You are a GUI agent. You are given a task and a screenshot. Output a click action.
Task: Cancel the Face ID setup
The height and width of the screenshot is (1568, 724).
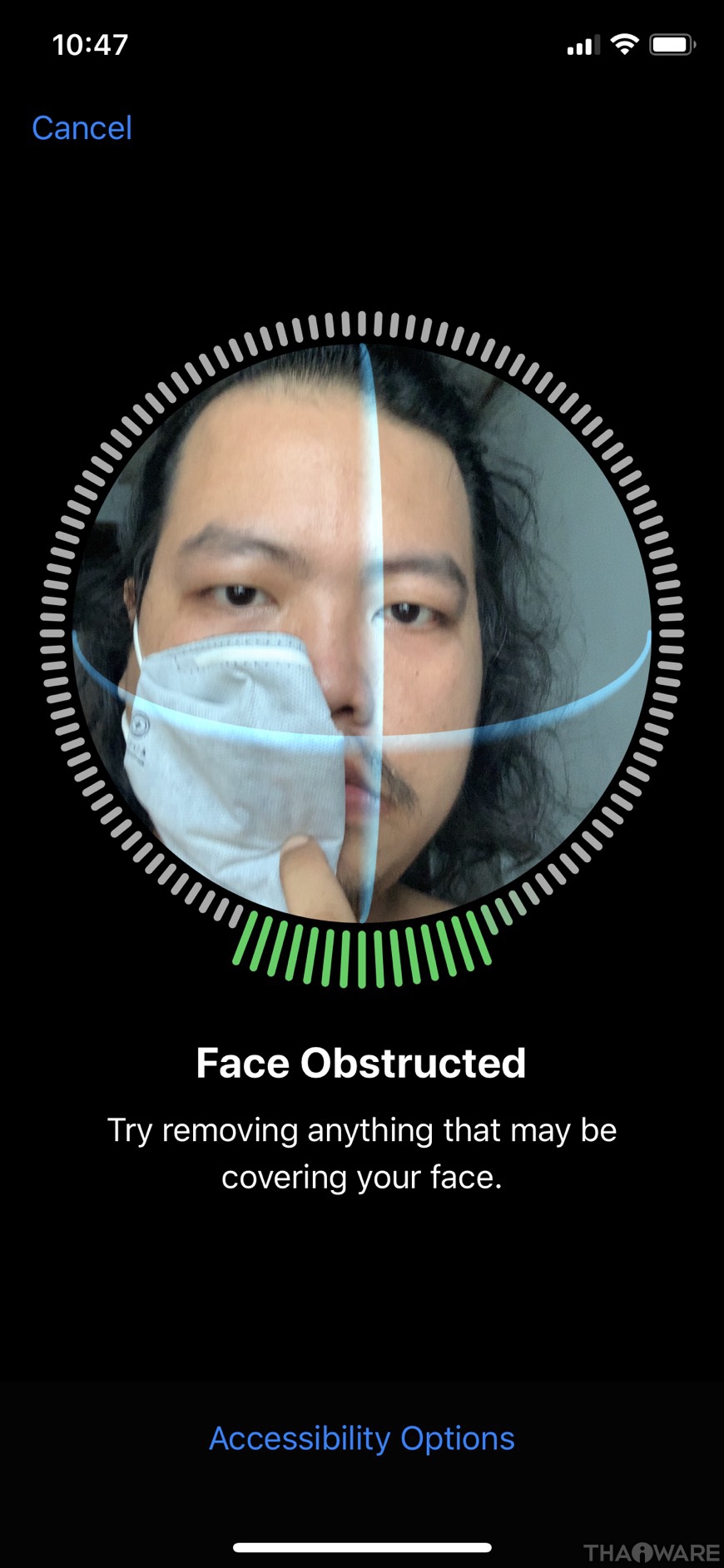pos(82,128)
